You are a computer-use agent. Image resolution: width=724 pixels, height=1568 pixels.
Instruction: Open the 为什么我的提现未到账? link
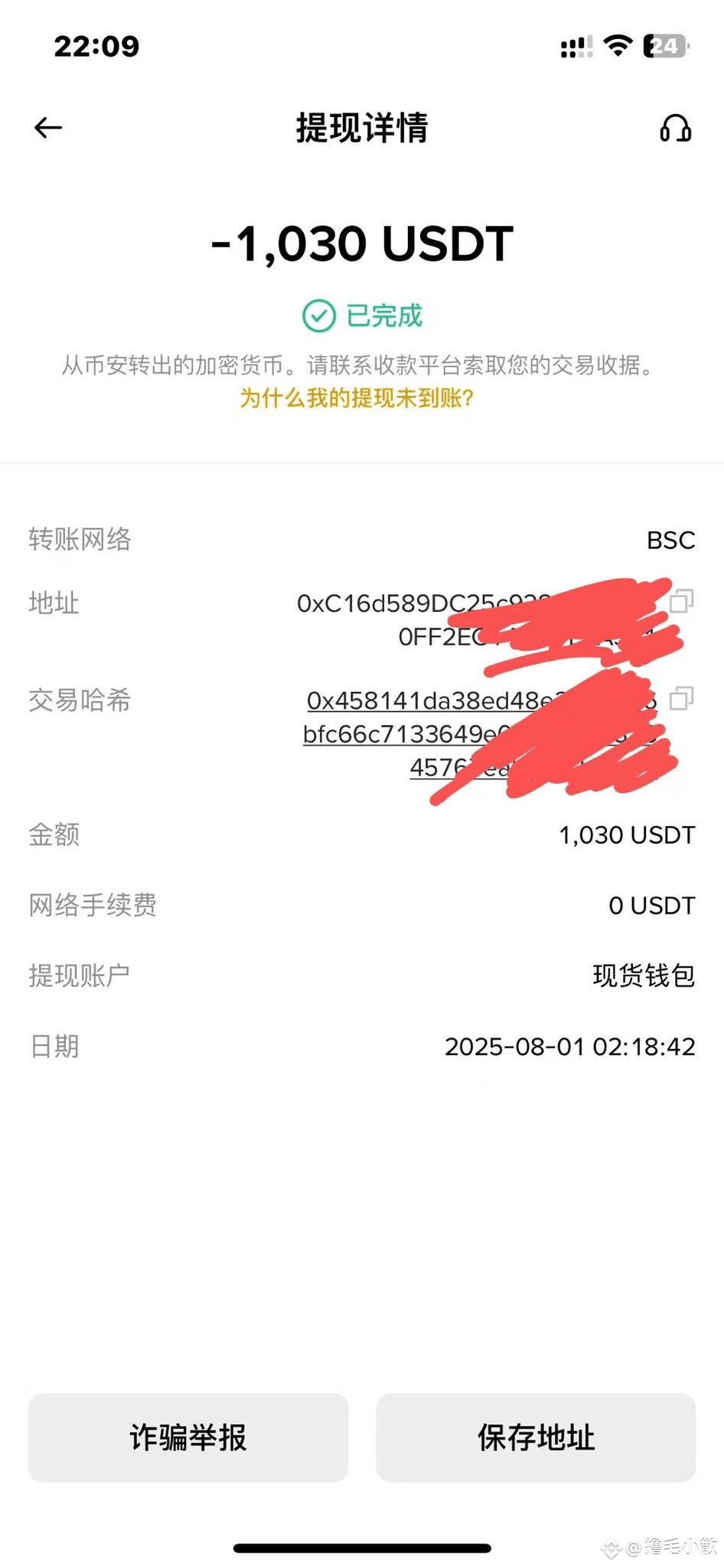[x=357, y=398]
